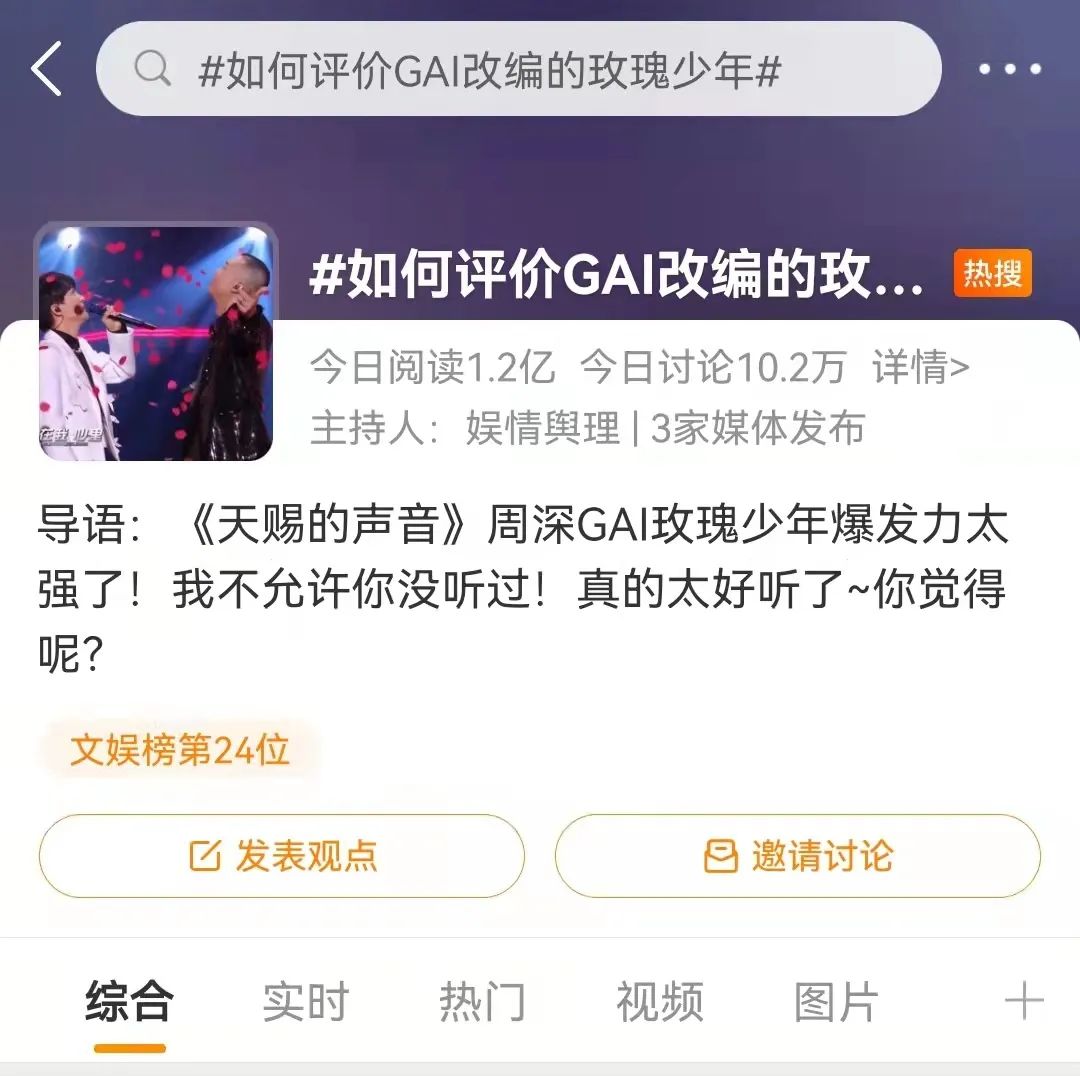The height and width of the screenshot is (1076, 1080).
Task: Open the 详情 details link
Action: coord(920,368)
